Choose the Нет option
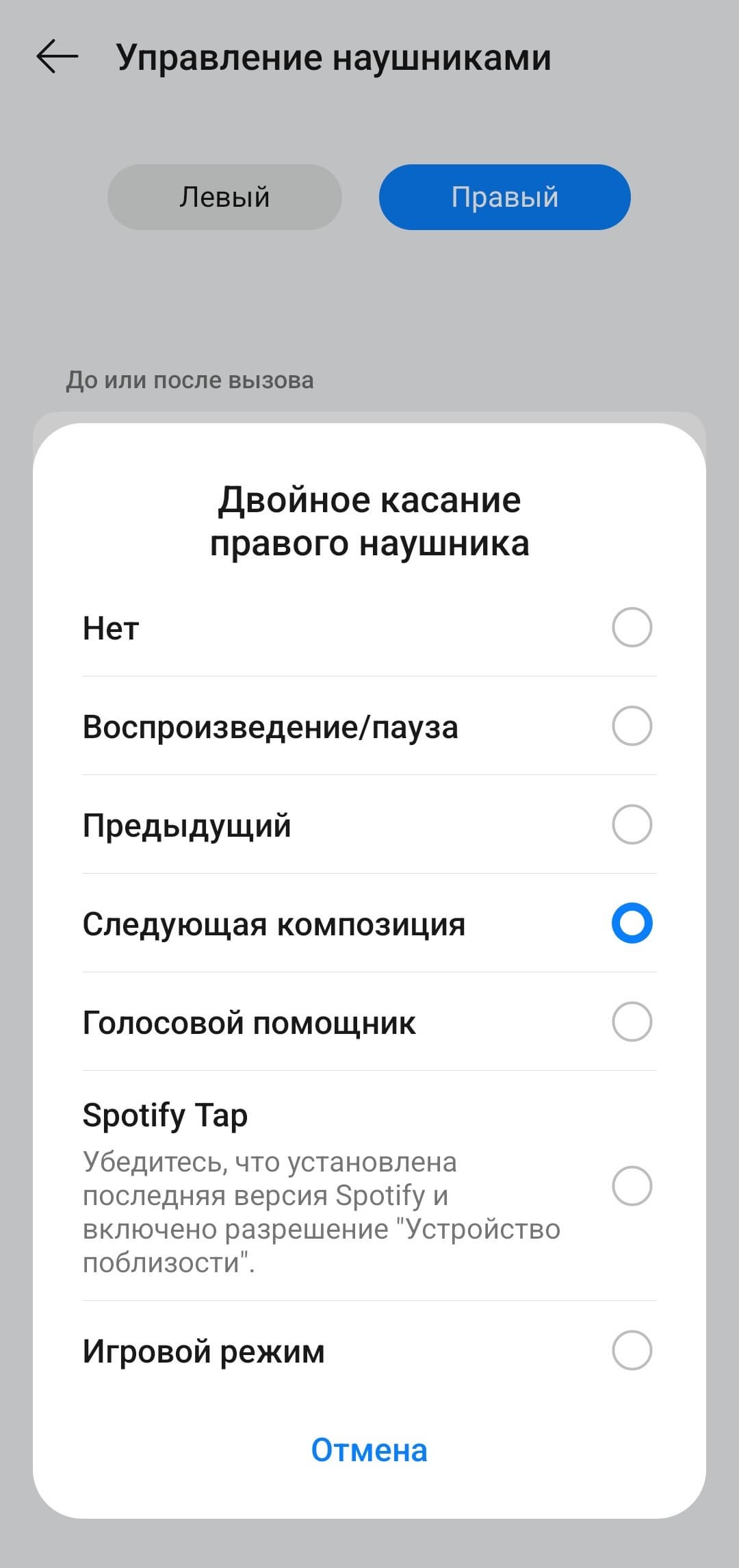The width and height of the screenshot is (739, 1568). 632,627
